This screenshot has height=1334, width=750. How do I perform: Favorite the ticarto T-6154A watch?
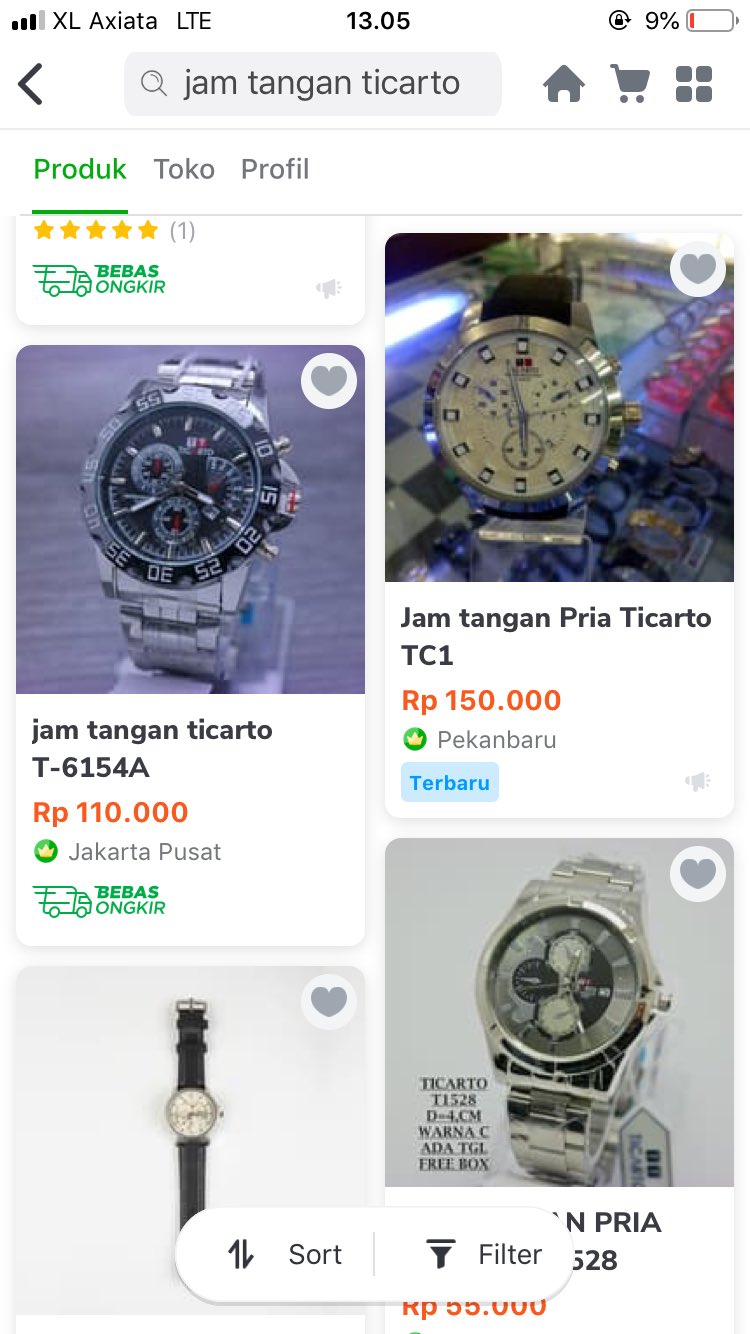pos(329,381)
